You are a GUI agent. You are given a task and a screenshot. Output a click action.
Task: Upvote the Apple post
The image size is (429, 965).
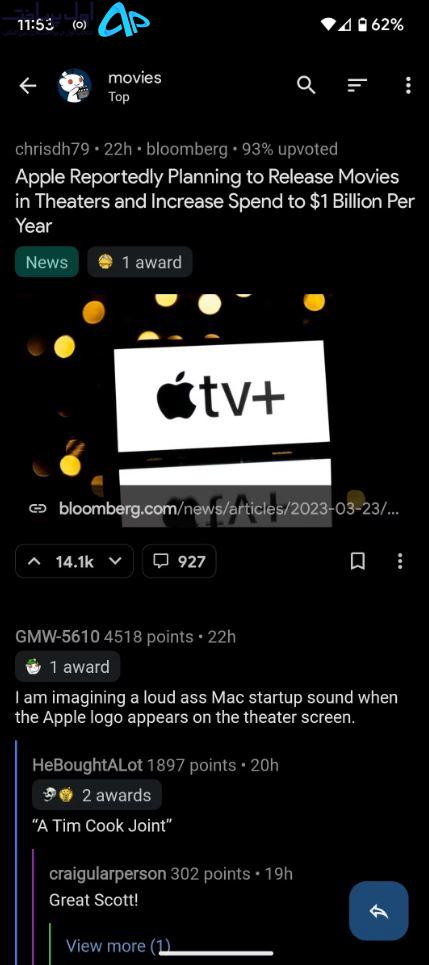click(36, 561)
